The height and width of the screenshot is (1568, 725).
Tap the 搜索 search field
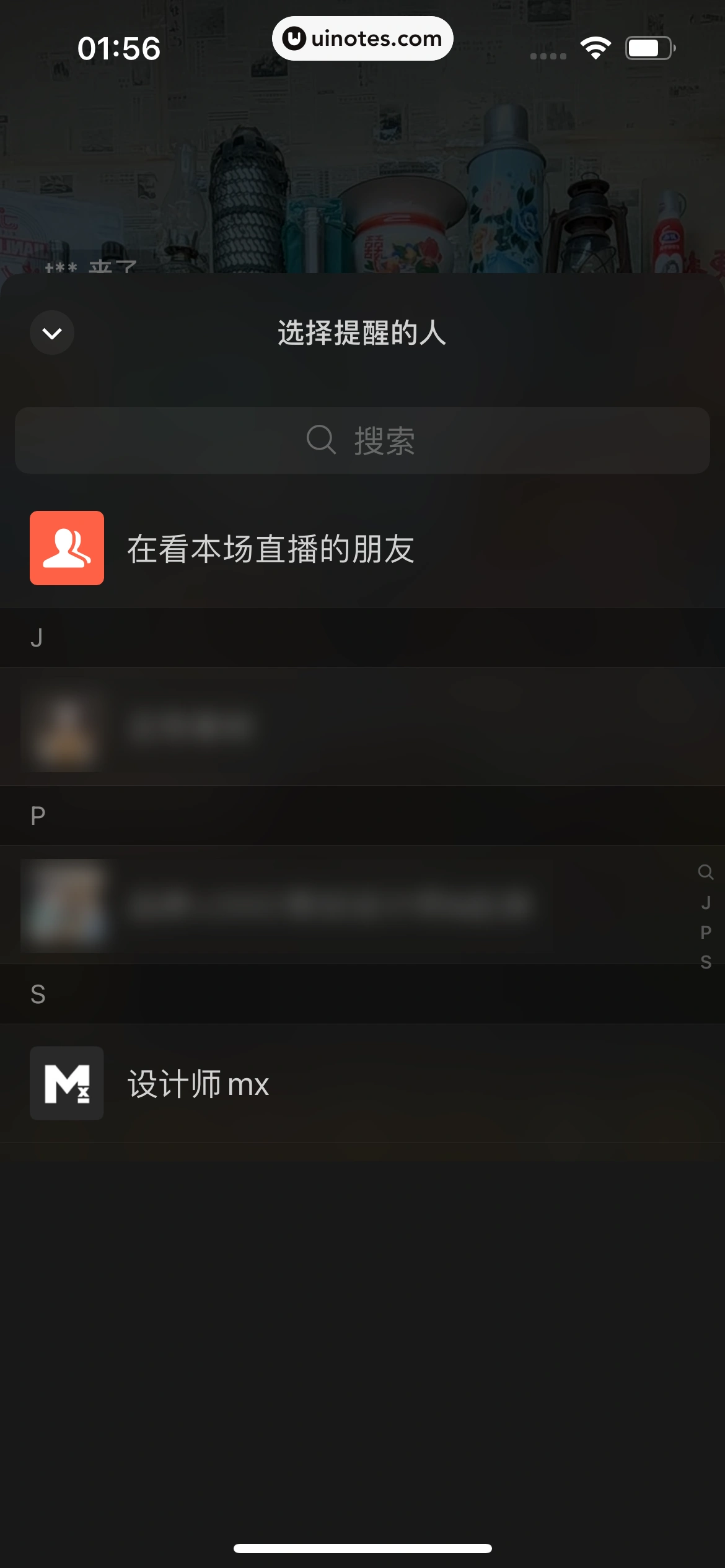(362, 440)
